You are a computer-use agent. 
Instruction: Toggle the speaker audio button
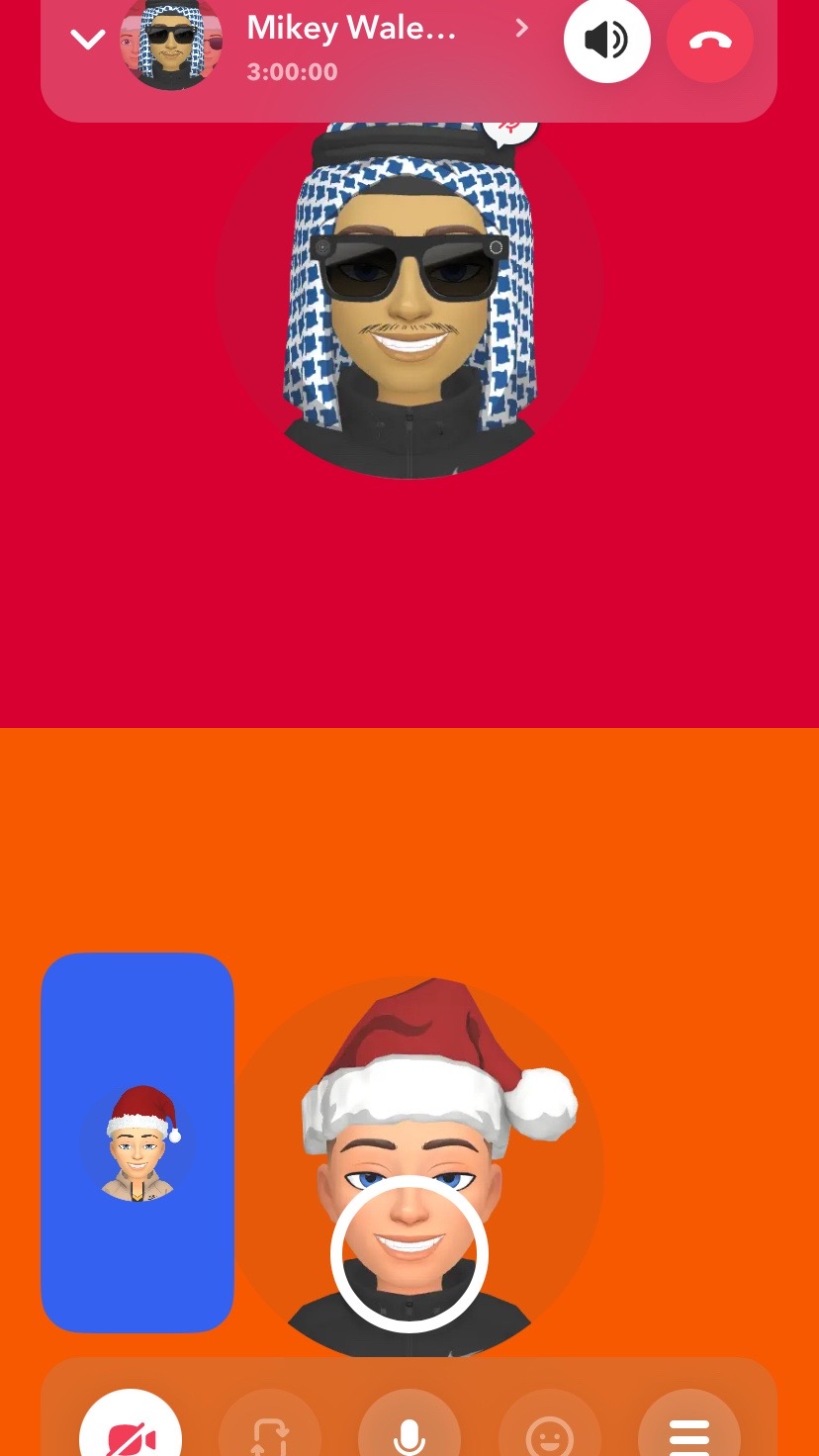coord(606,41)
